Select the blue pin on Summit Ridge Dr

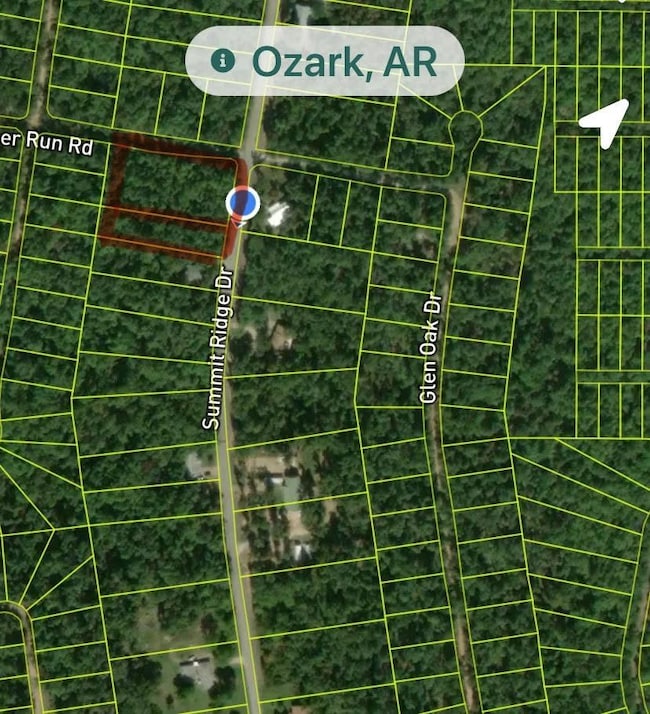(x=243, y=203)
